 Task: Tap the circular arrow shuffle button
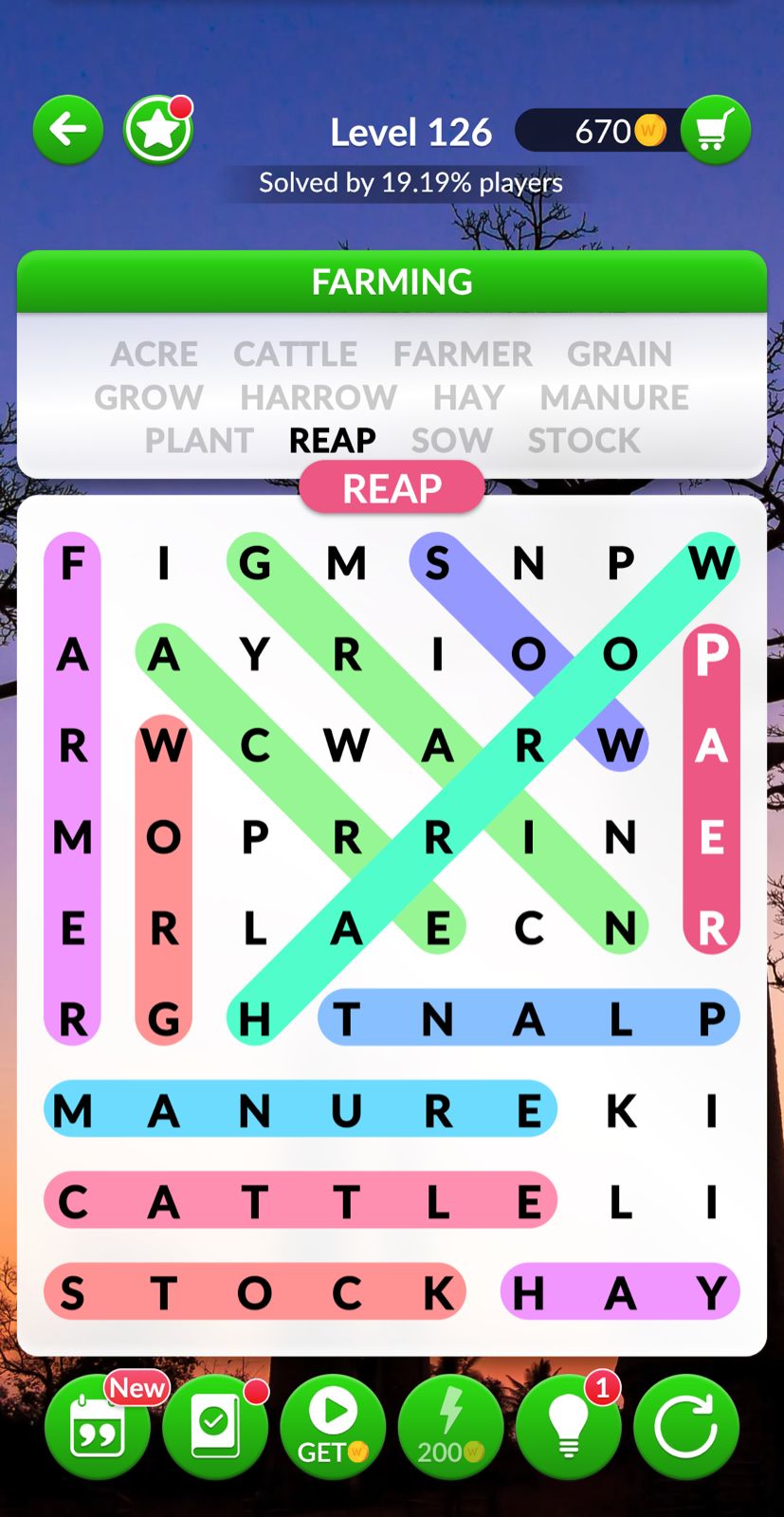point(685,1426)
